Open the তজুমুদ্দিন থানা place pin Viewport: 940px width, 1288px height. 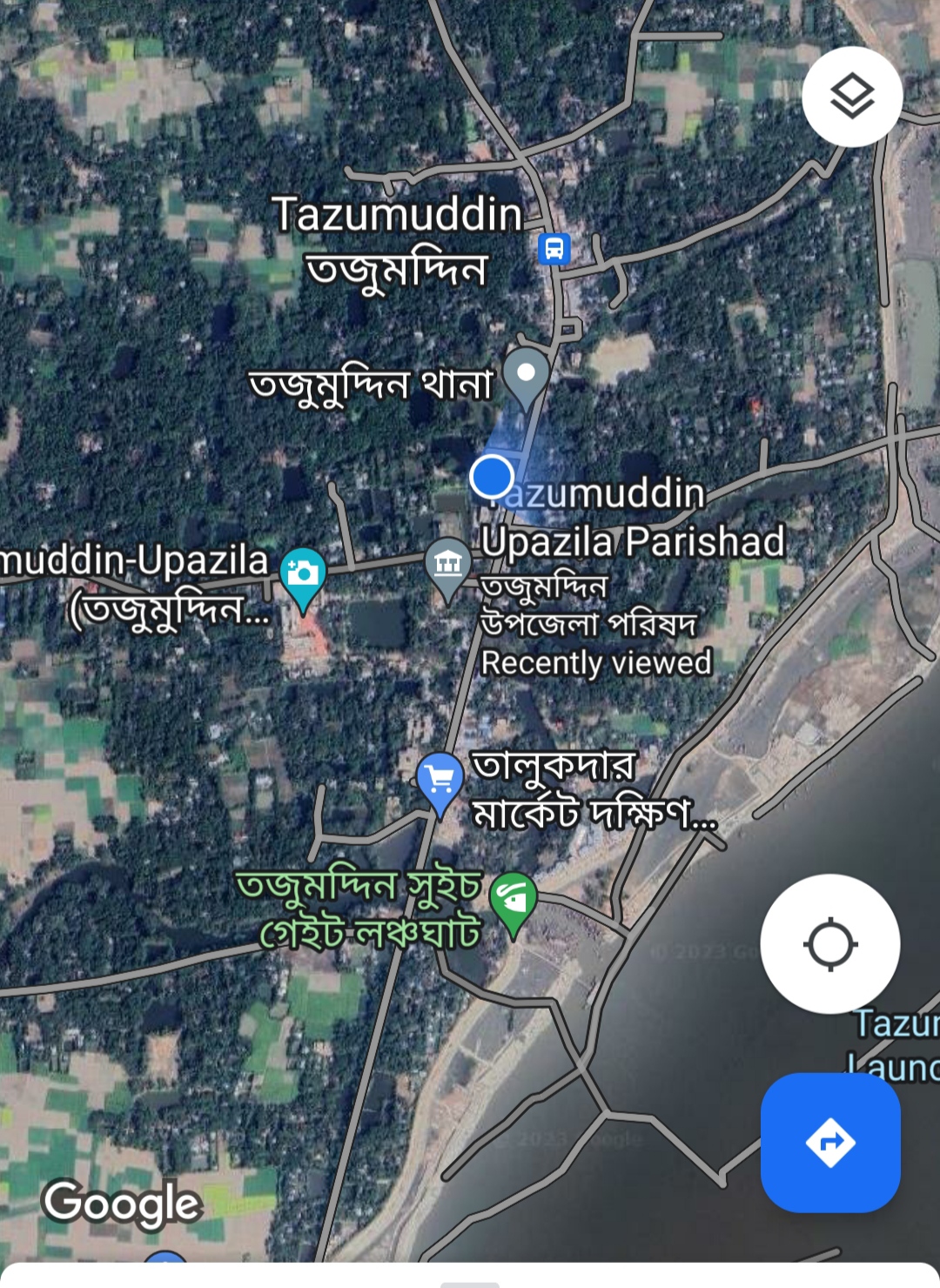[526, 376]
